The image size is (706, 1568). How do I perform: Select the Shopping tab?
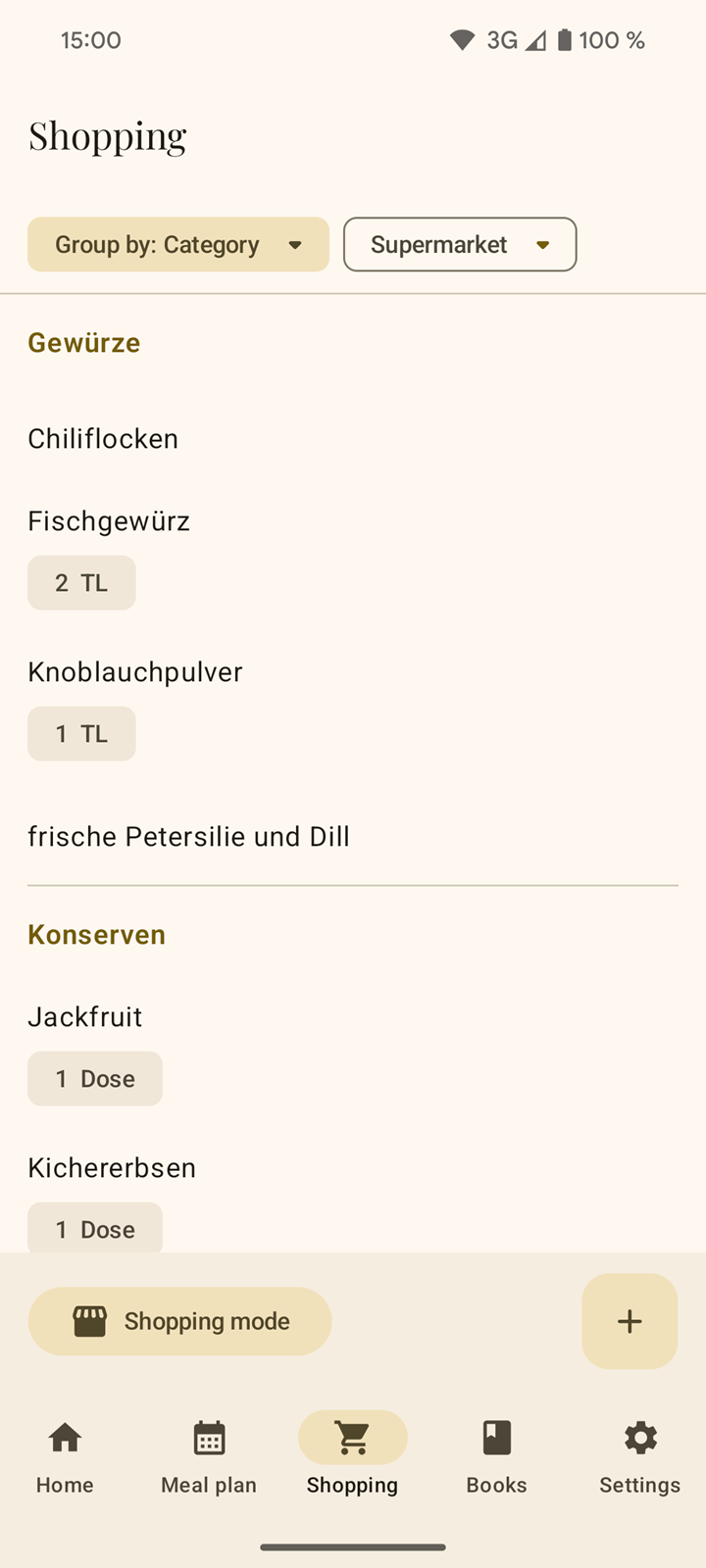[353, 1456]
